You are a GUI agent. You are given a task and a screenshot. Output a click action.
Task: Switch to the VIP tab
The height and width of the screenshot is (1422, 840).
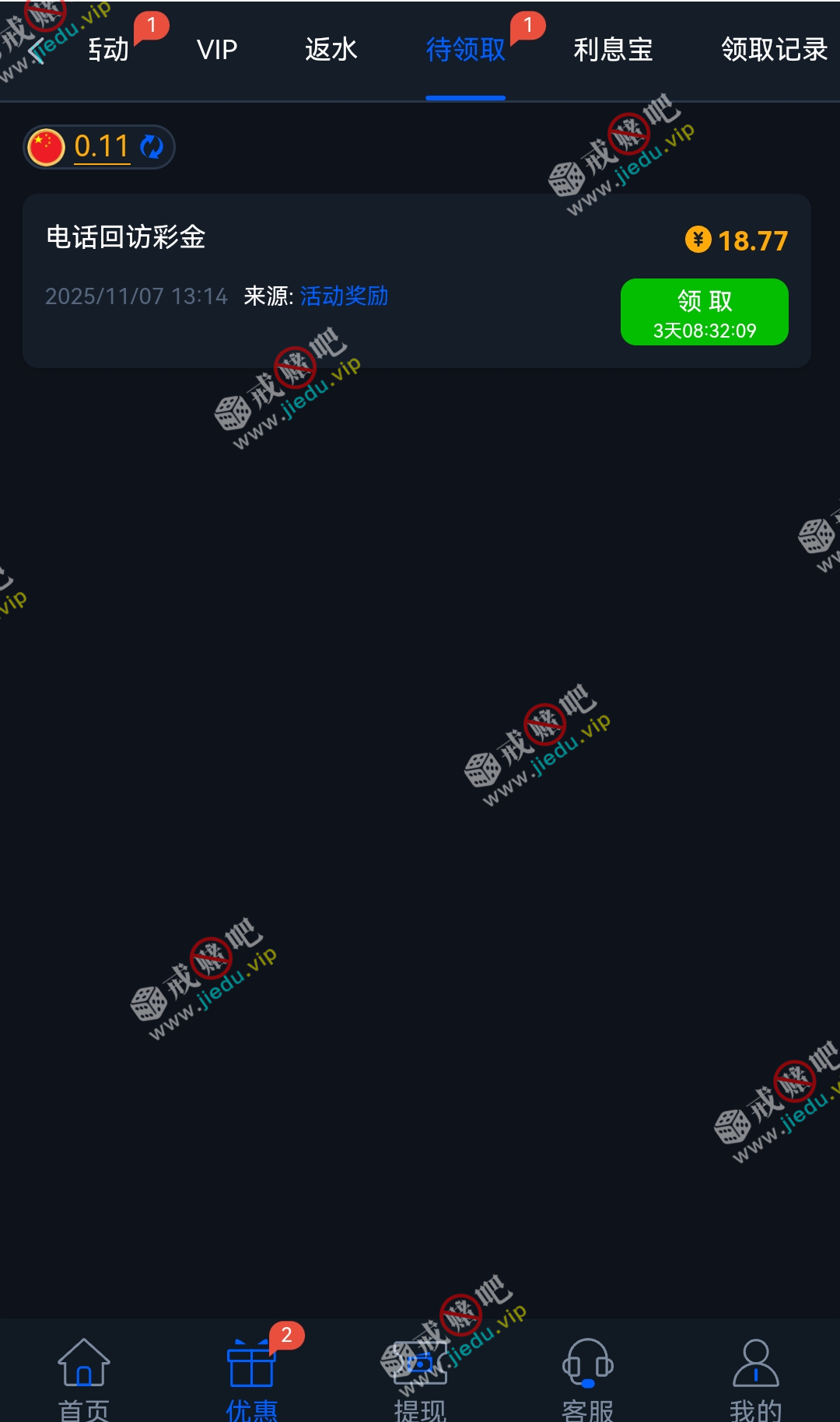pos(217,50)
